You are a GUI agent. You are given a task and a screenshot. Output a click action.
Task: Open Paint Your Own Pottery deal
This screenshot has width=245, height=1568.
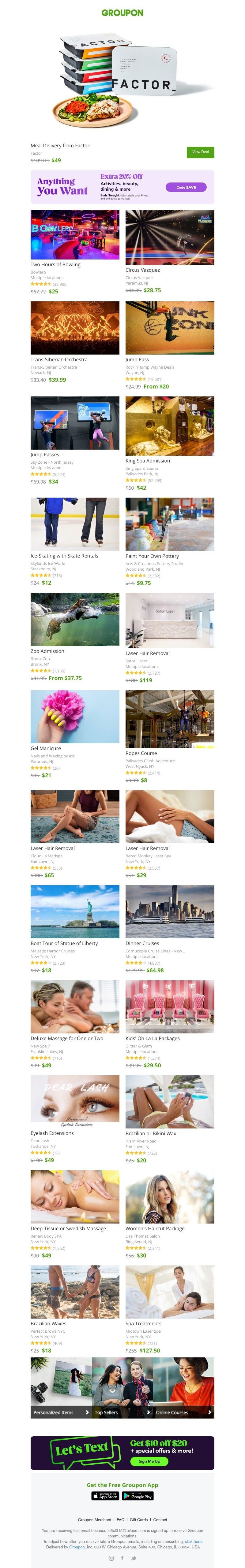(169, 524)
